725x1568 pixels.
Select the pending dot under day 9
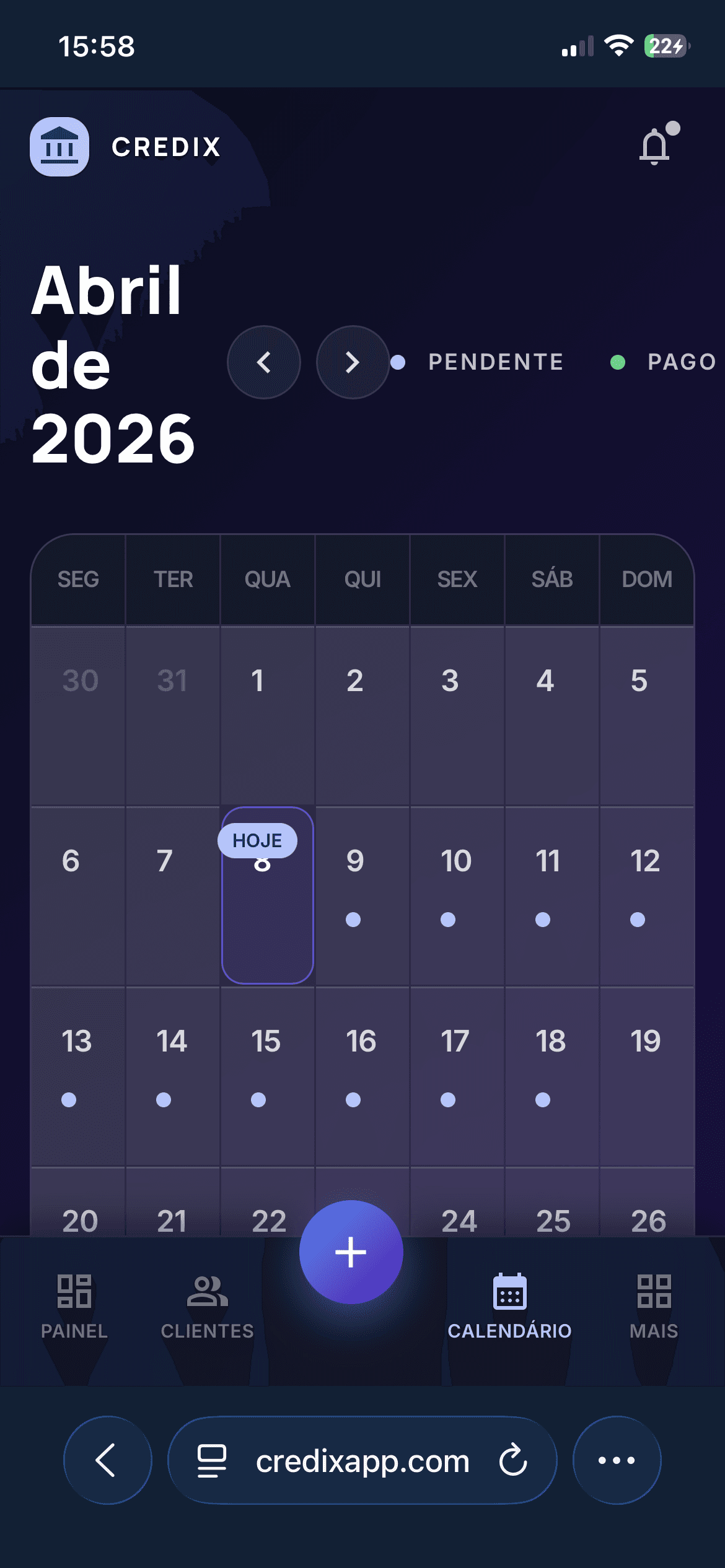click(x=354, y=920)
